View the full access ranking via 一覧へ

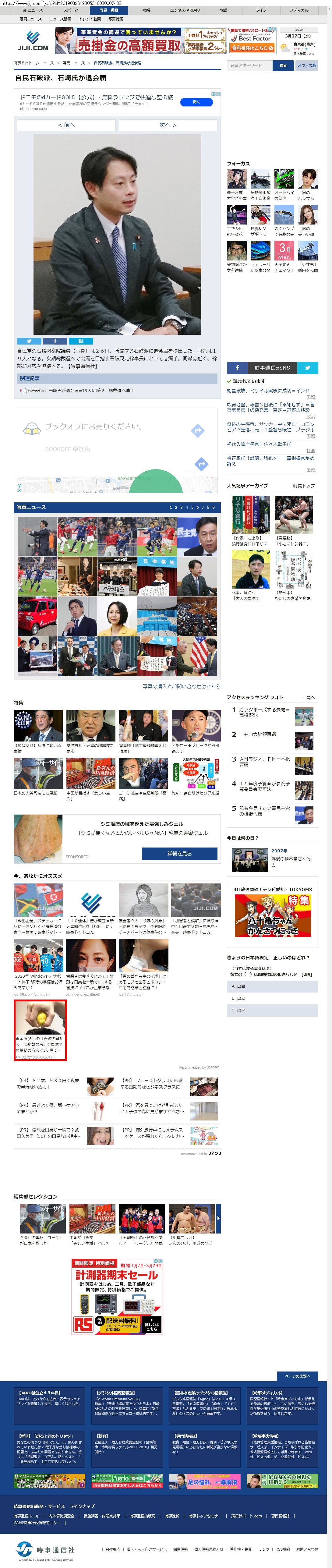pos(308,697)
